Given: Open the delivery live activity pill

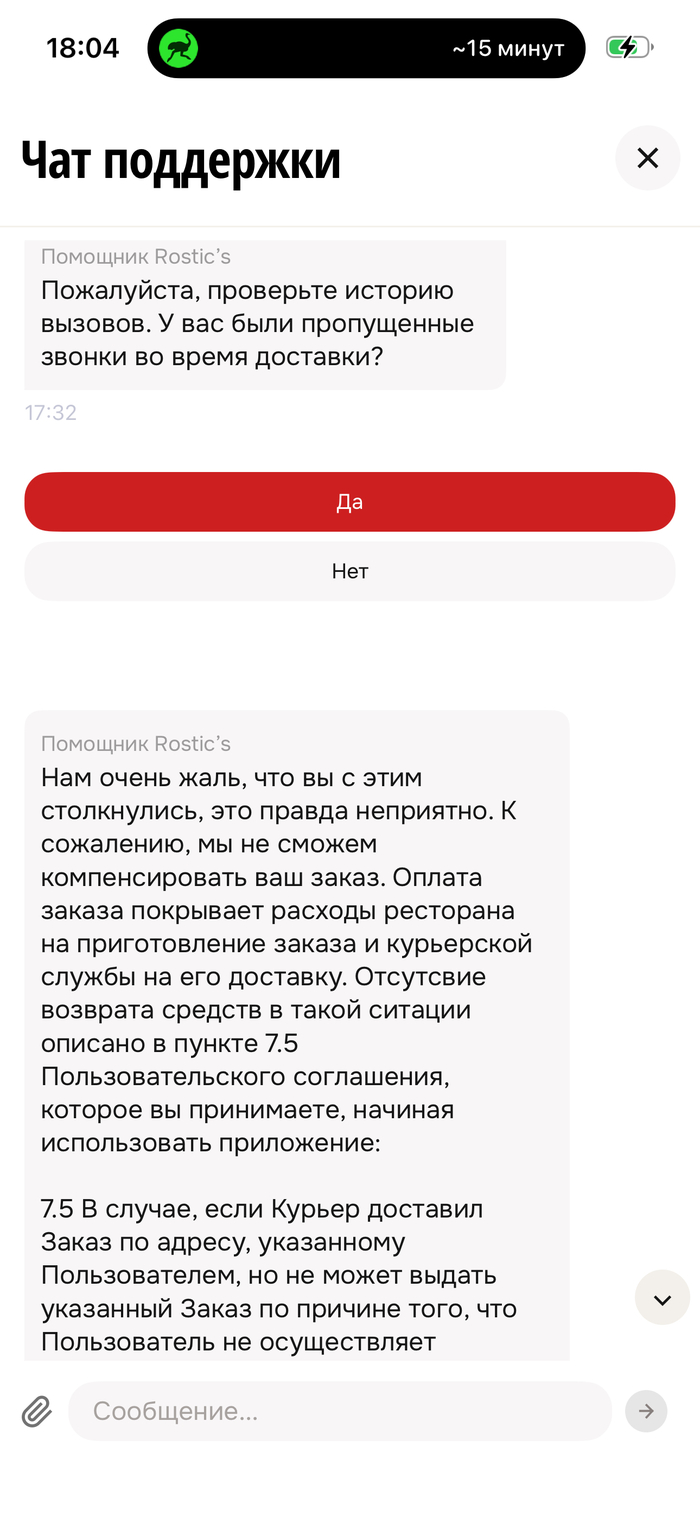Looking at the screenshot, I should pos(366,48).
